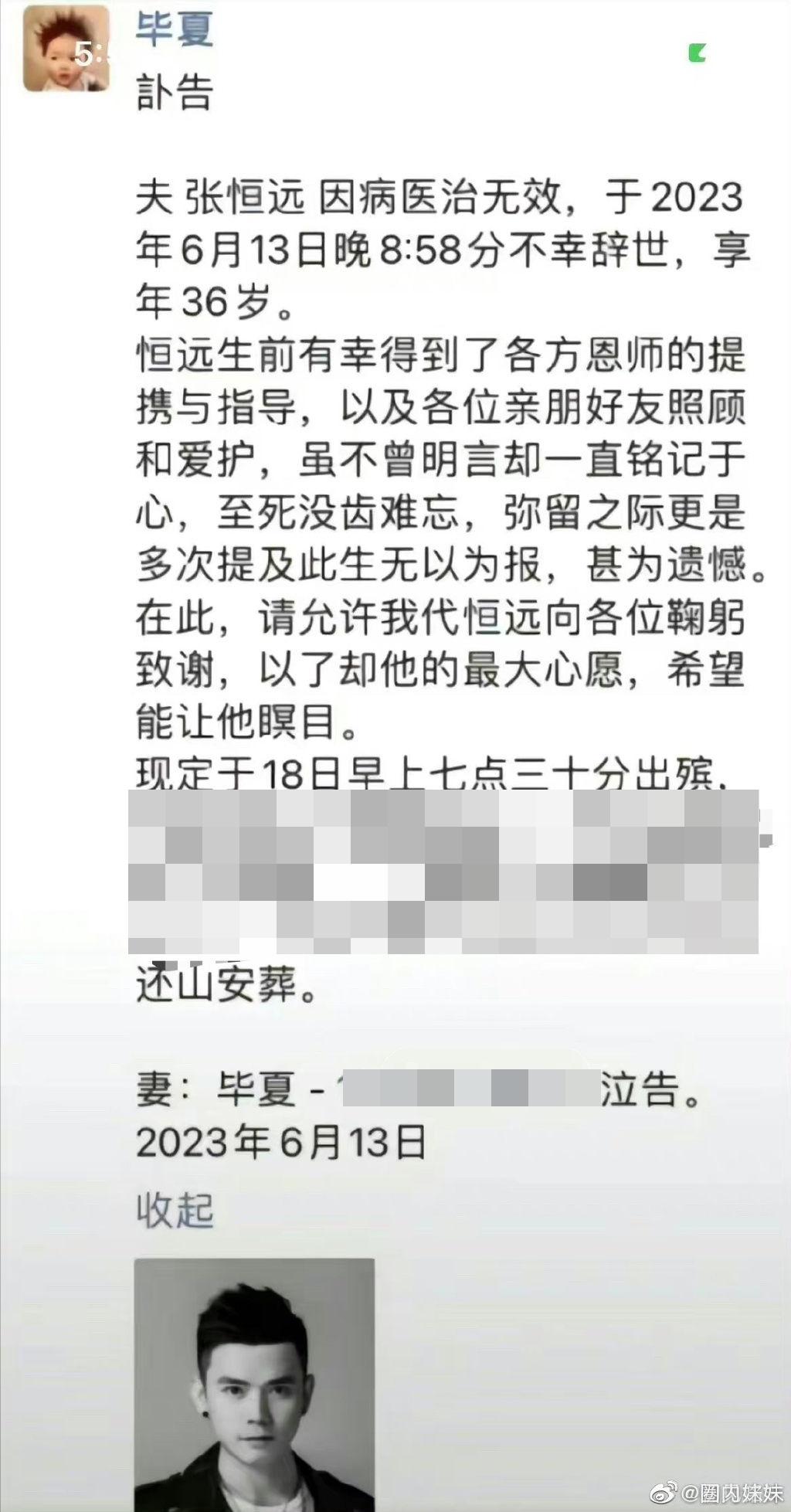This screenshot has width=791, height=1512.
Task: Open the black-and-white portrait photo
Action: pos(254,1383)
